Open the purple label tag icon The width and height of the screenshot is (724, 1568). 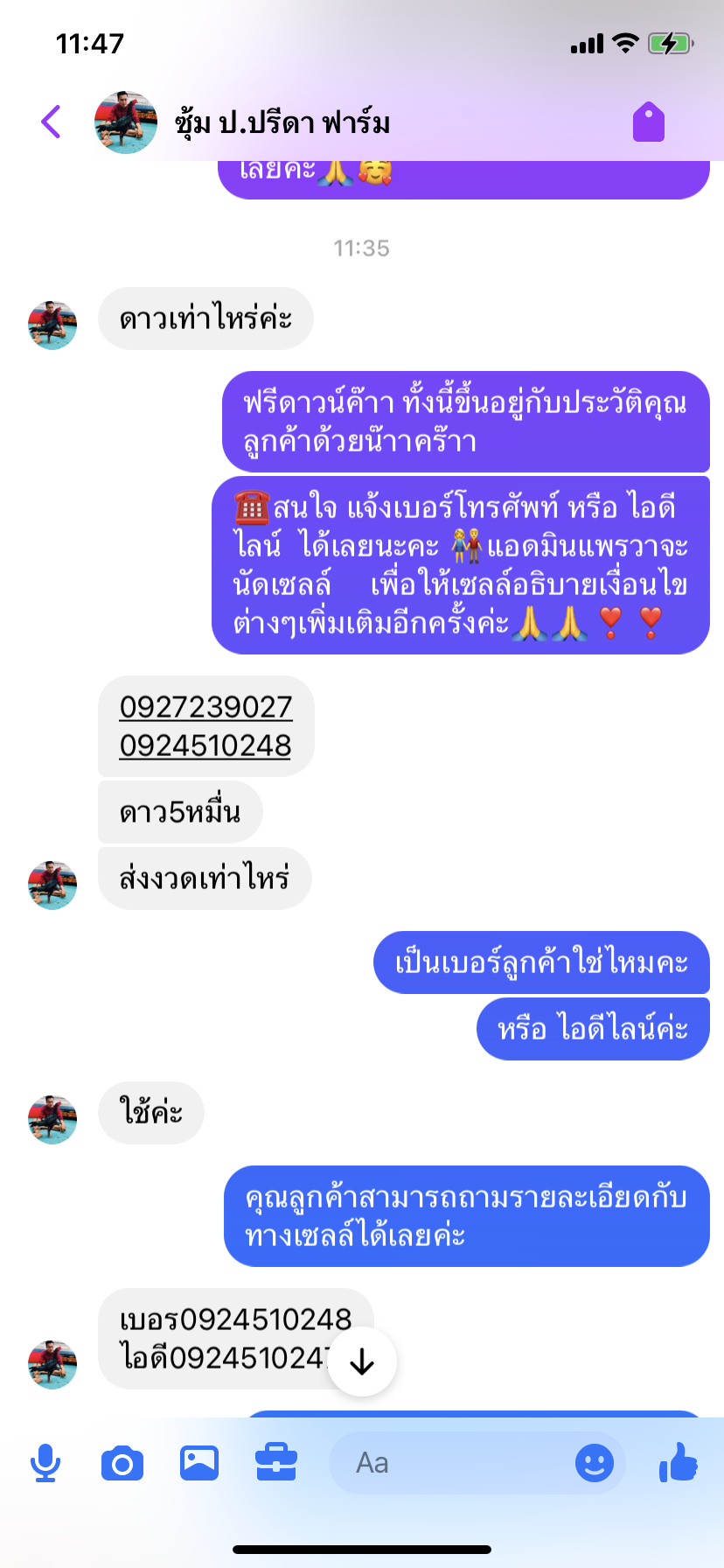(x=649, y=122)
